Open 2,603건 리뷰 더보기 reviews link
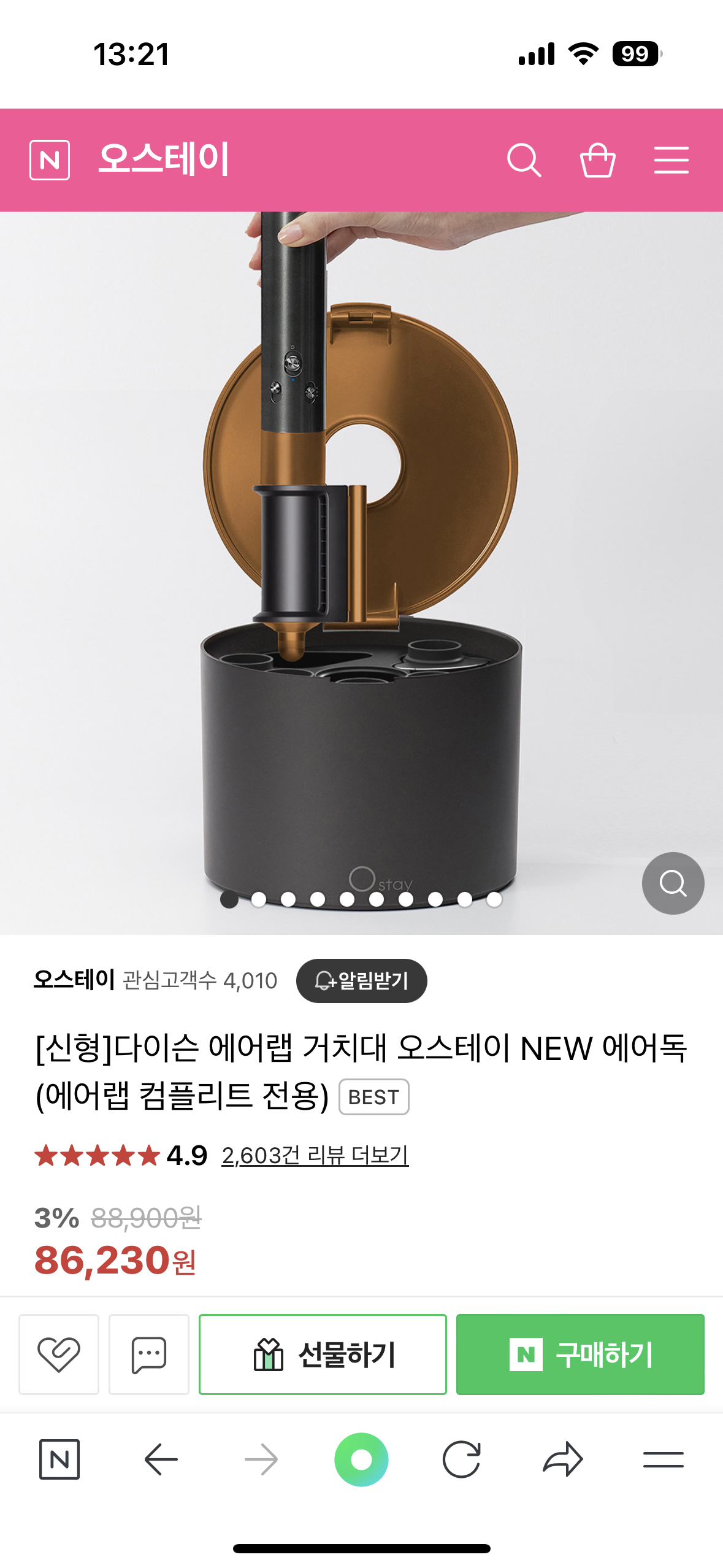The height and width of the screenshot is (1568, 723). pos(315,1156)
